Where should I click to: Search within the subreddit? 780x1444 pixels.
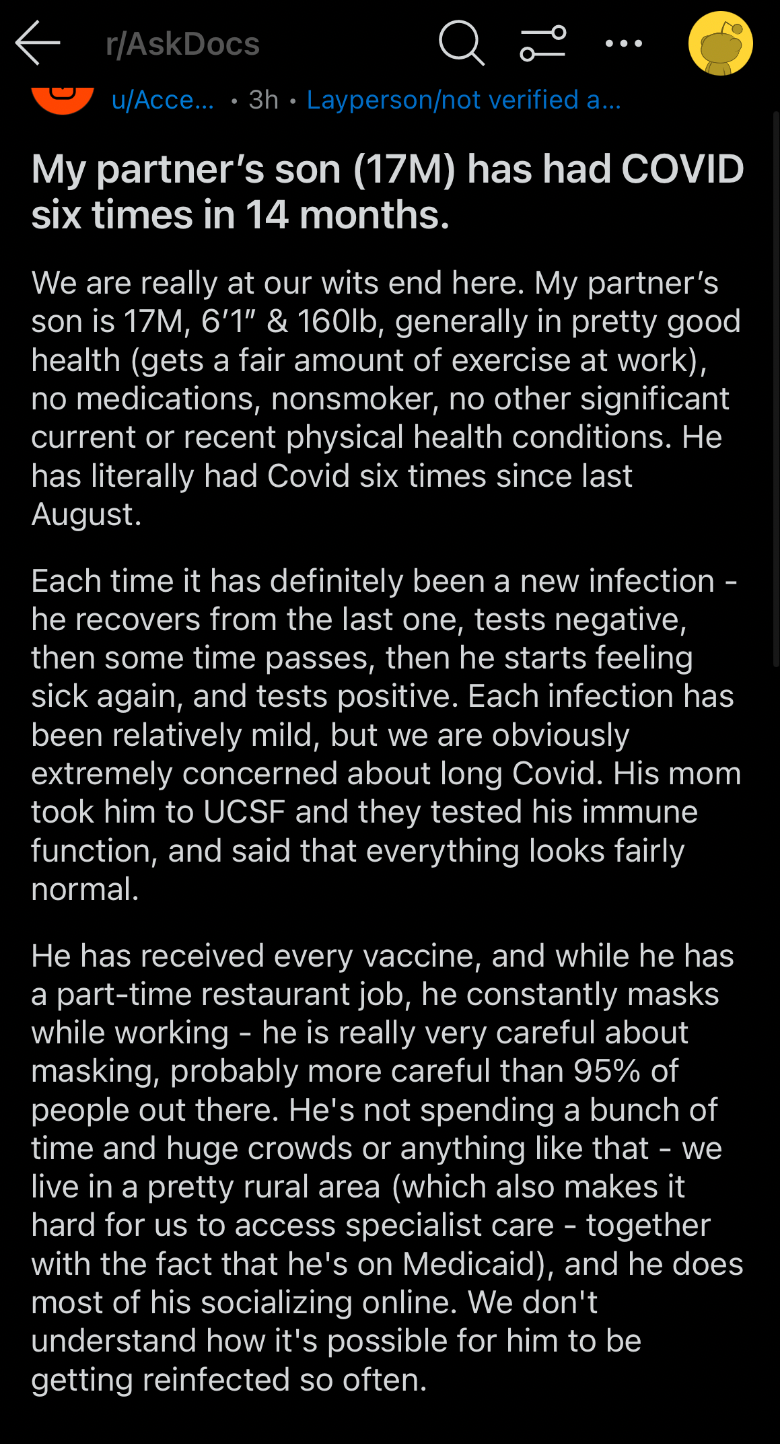[x=461, y=43]
